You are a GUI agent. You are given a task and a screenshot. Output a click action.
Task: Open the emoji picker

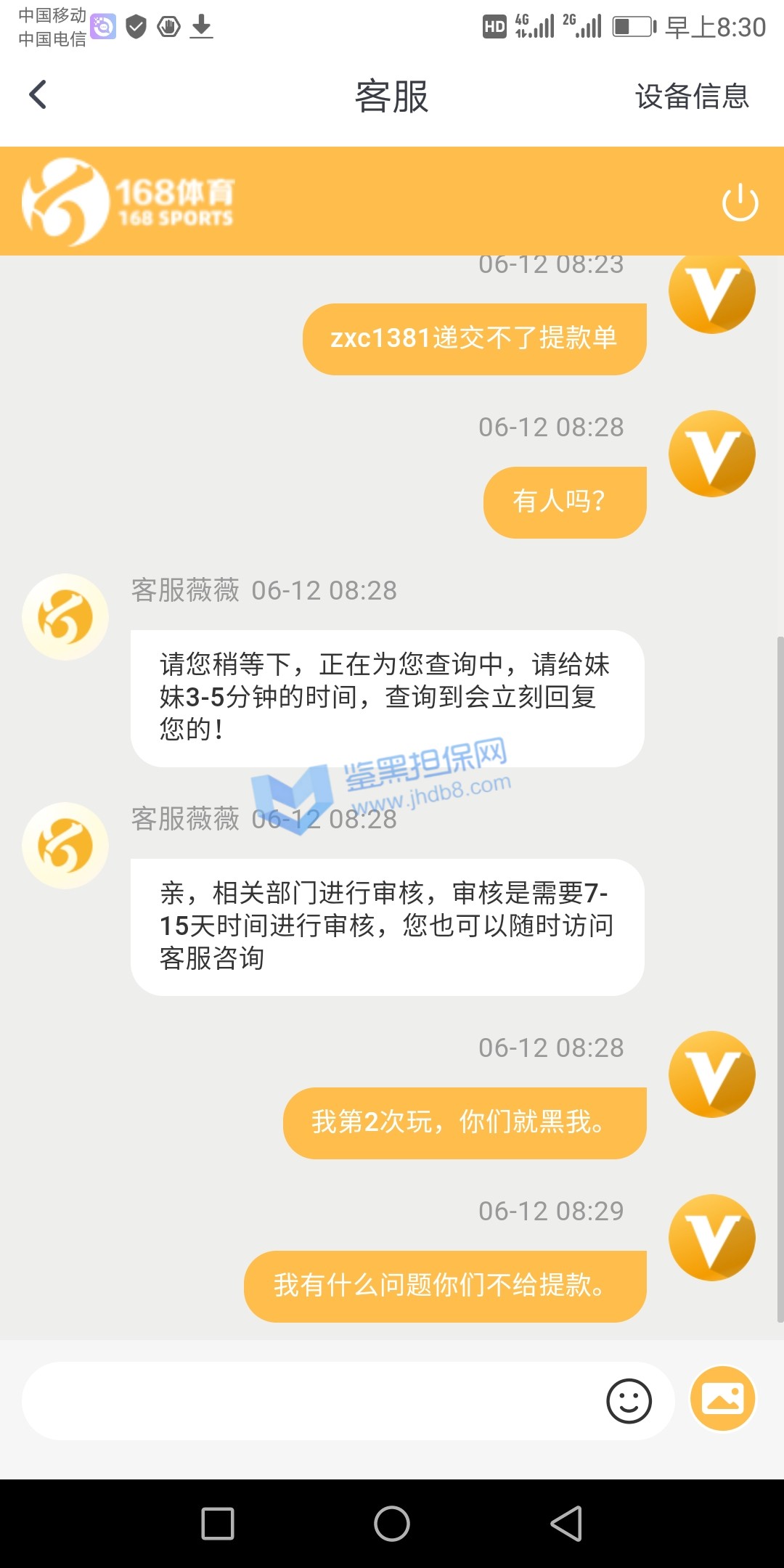click(629, 1401)
